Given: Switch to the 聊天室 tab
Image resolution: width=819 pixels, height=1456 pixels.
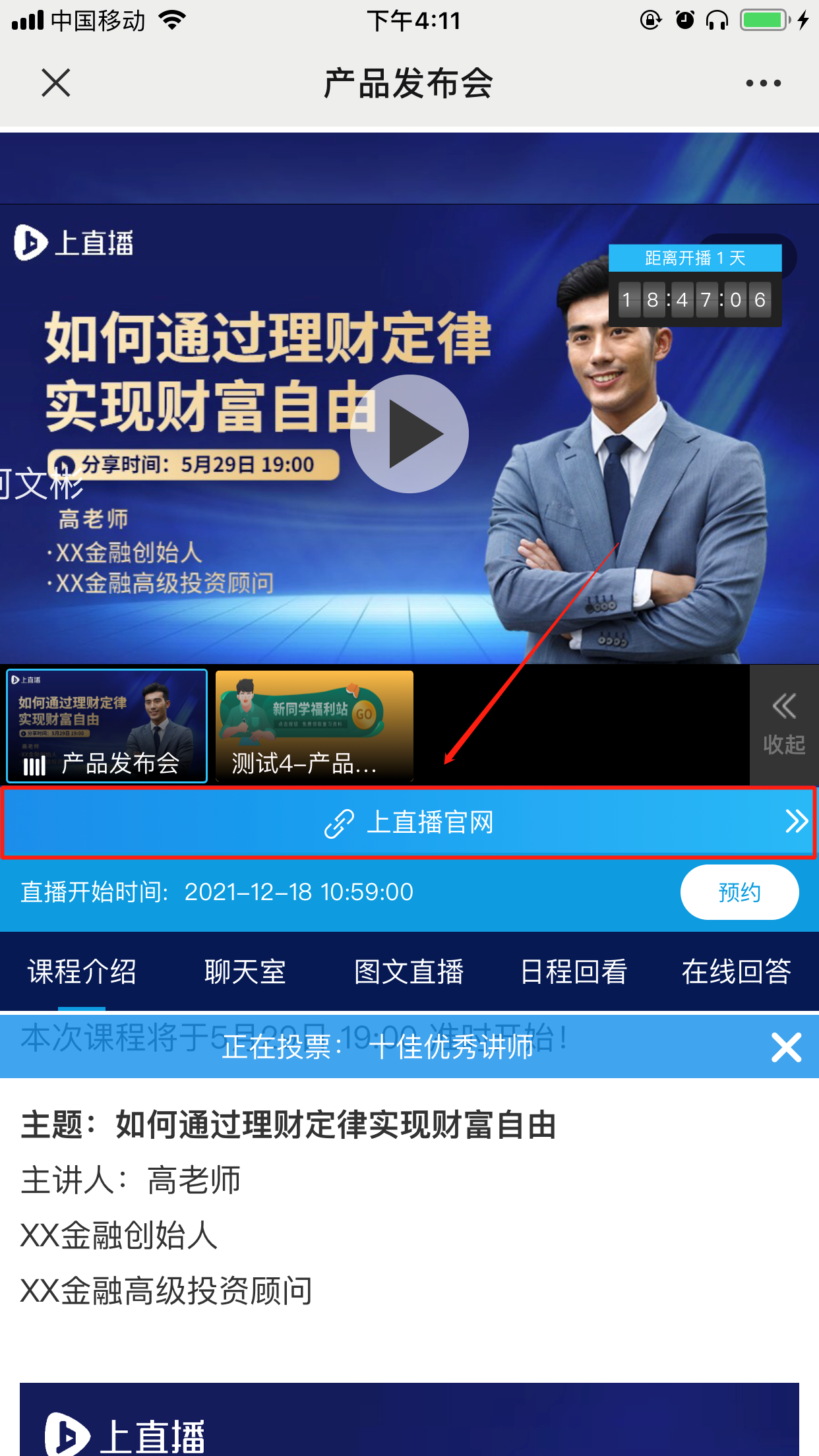Looking at the screenshot, I should [x=245, y=971].
